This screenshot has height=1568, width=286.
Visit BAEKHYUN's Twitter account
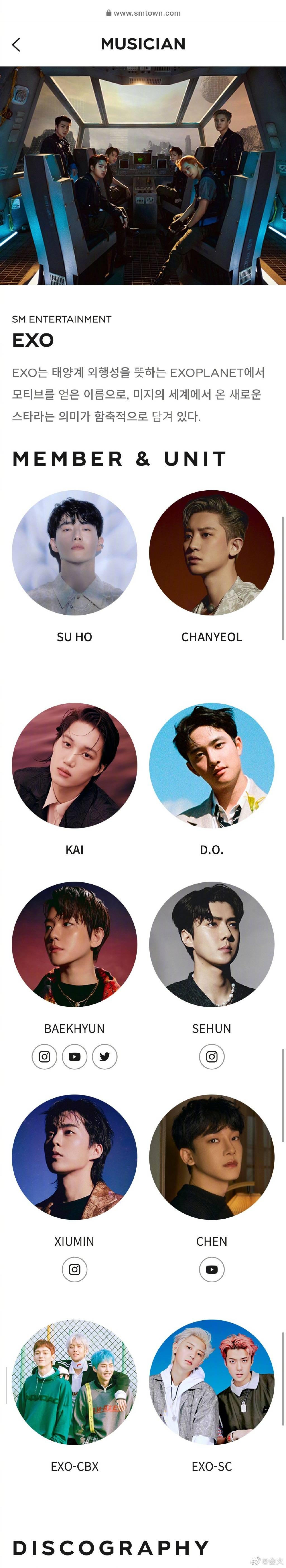point(105,1057)
